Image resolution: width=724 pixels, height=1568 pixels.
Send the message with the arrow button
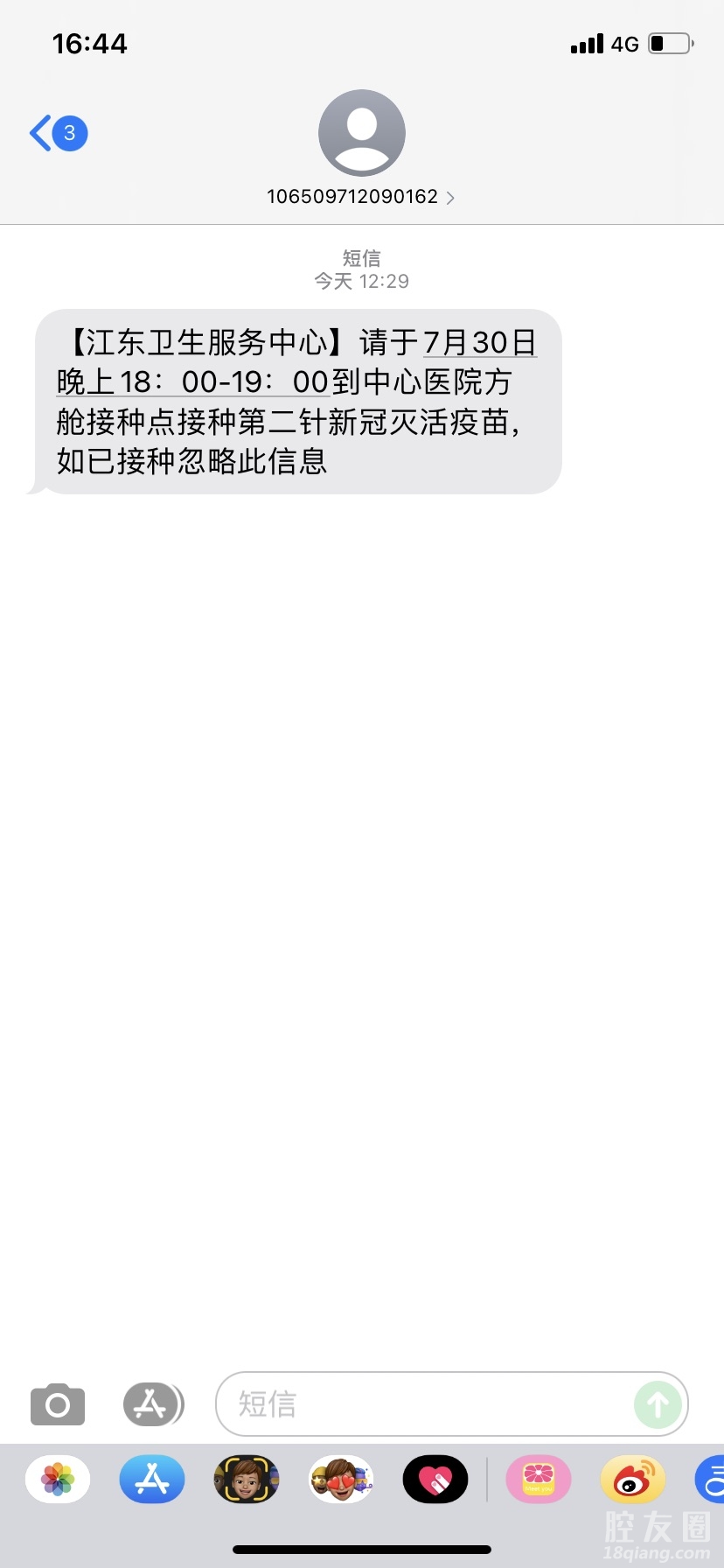pyautogui.click(x=658, y=1404)
